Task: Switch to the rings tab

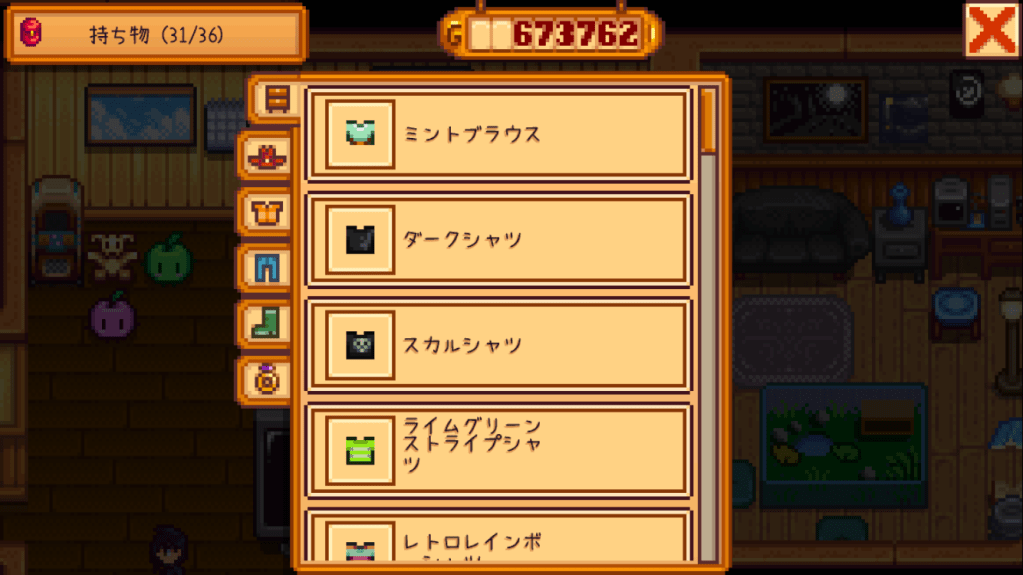Action: [x=268, y=378]
